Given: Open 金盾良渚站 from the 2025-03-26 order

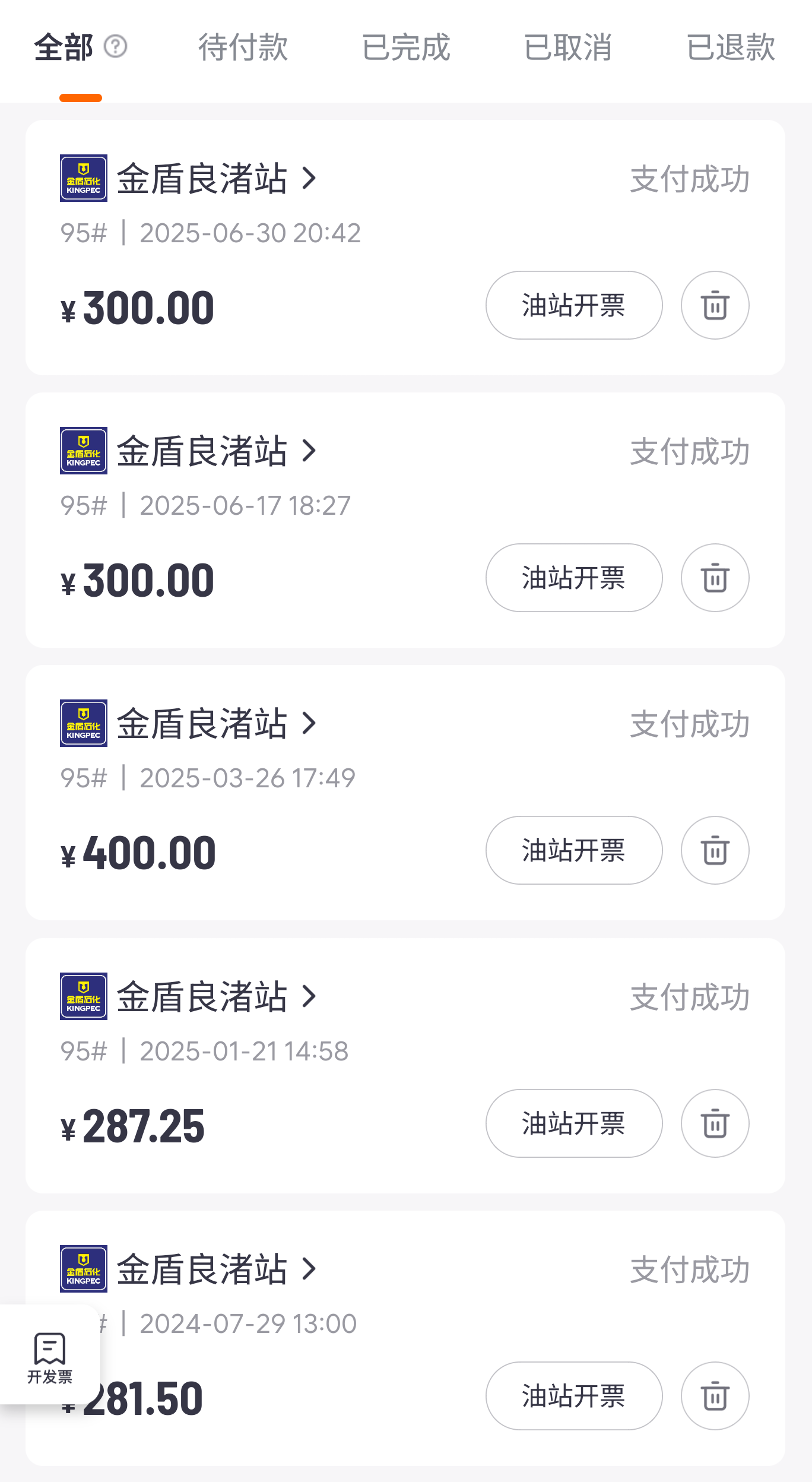Looking at the screenshot, I should tap(217, 723).
